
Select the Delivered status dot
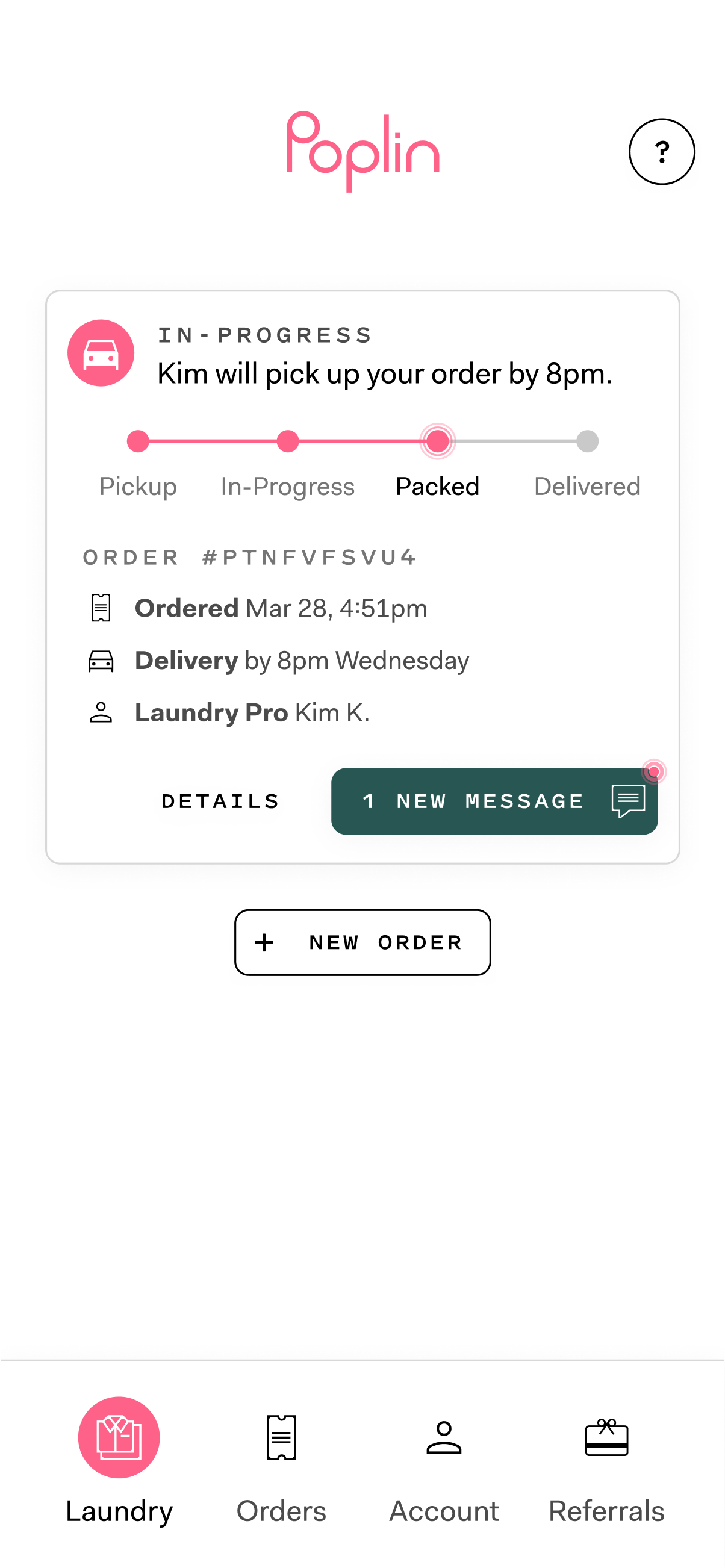(587, 442)
